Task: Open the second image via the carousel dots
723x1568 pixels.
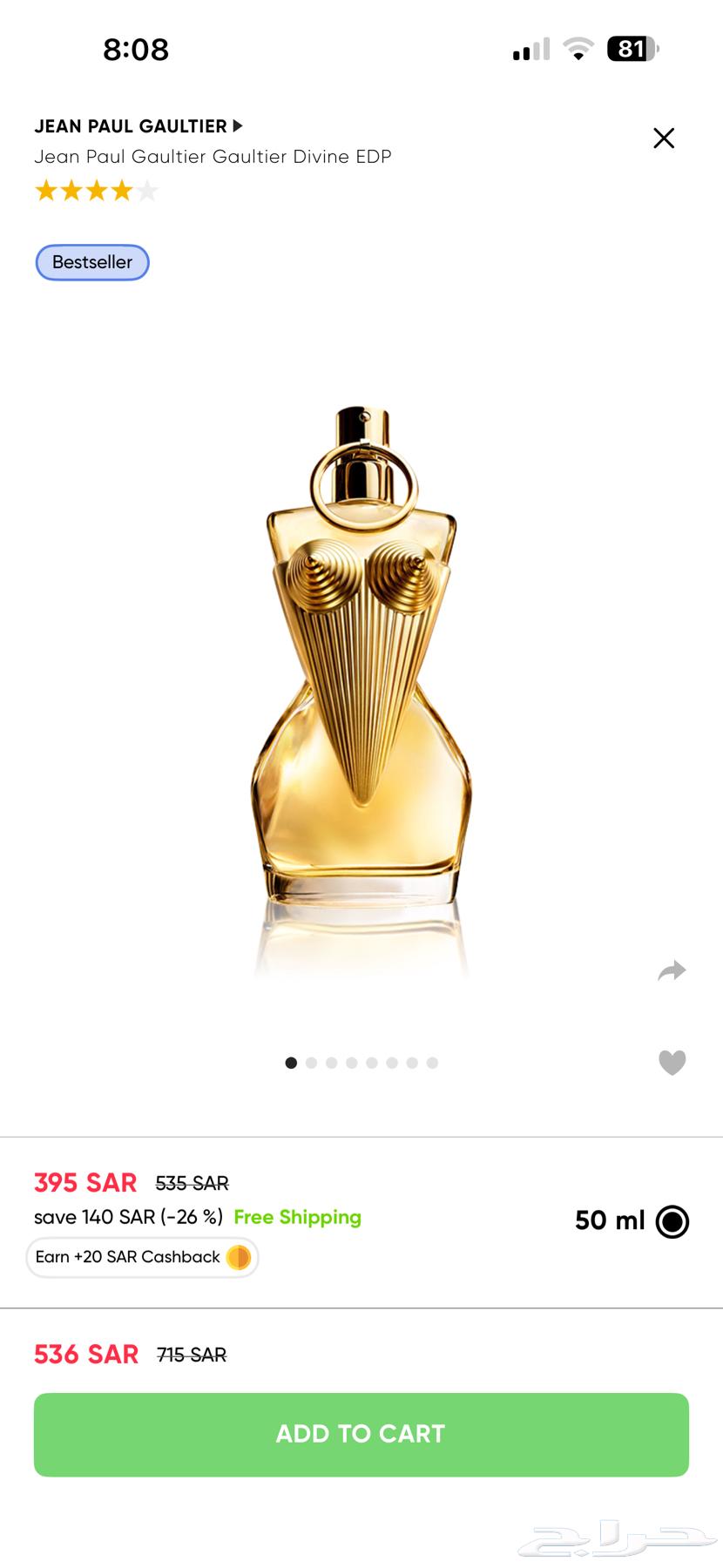Action: 311,1063
